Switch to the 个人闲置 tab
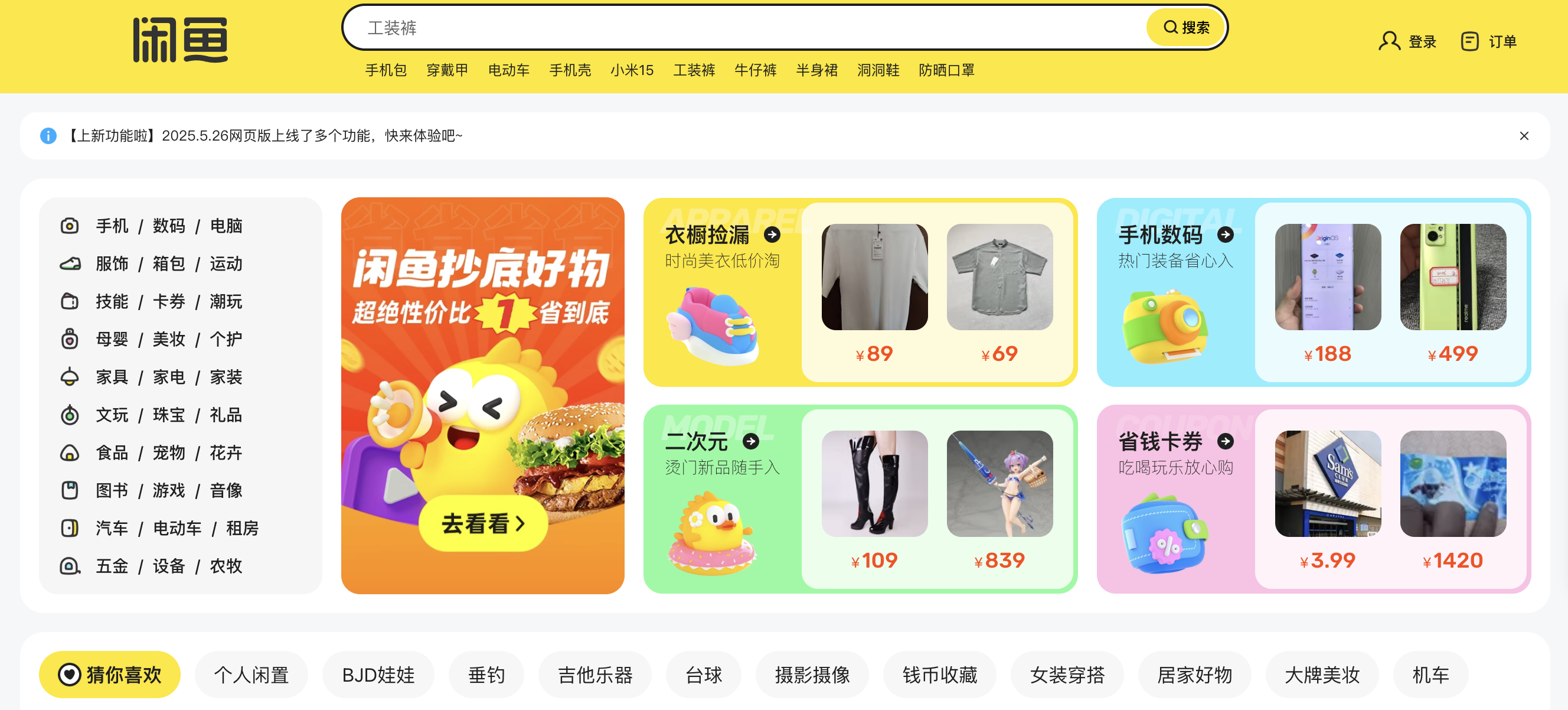The width and height of the screenshot is (1568, 710). 251,675
